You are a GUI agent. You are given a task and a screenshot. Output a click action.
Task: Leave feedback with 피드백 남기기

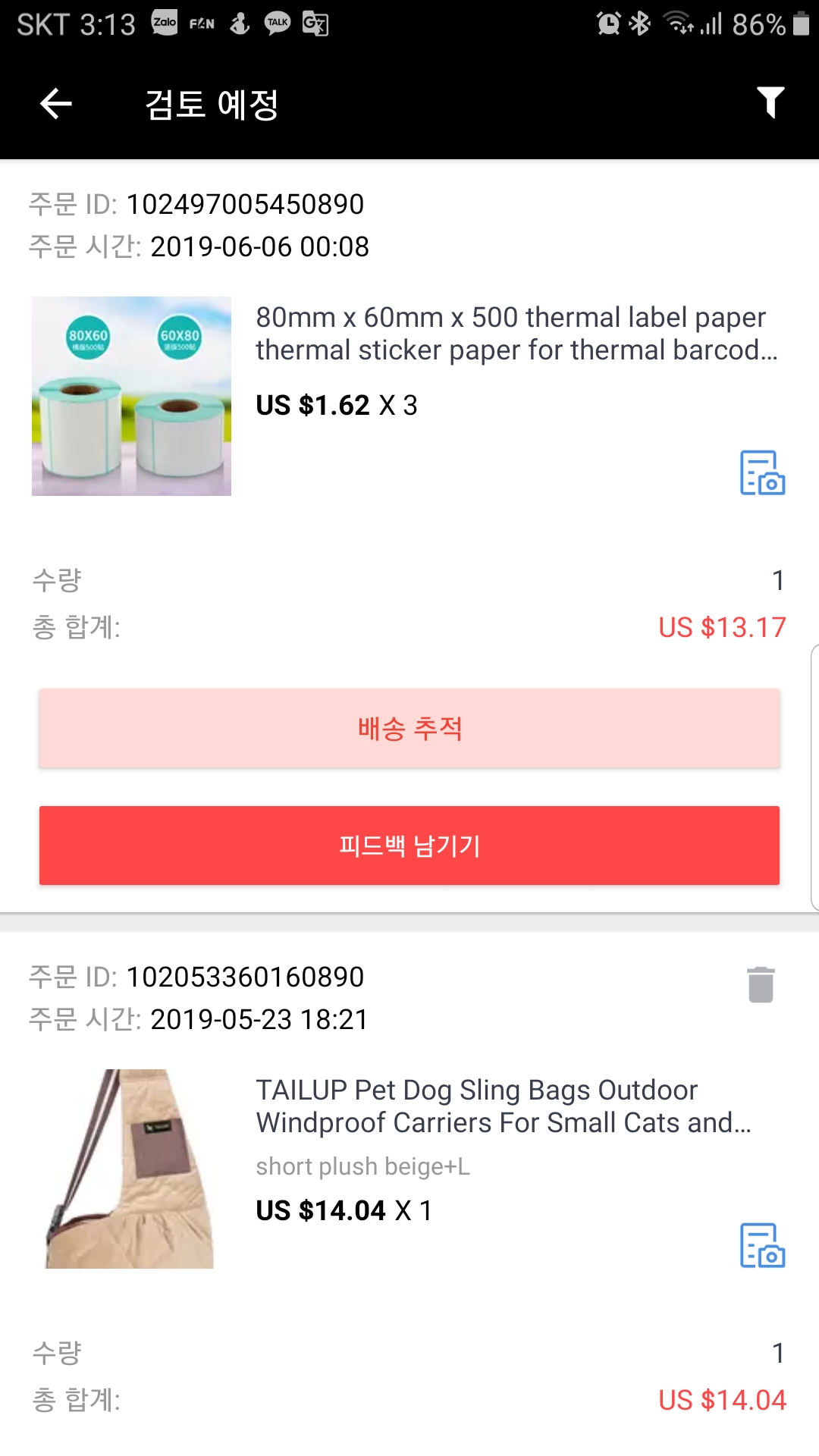409,846
